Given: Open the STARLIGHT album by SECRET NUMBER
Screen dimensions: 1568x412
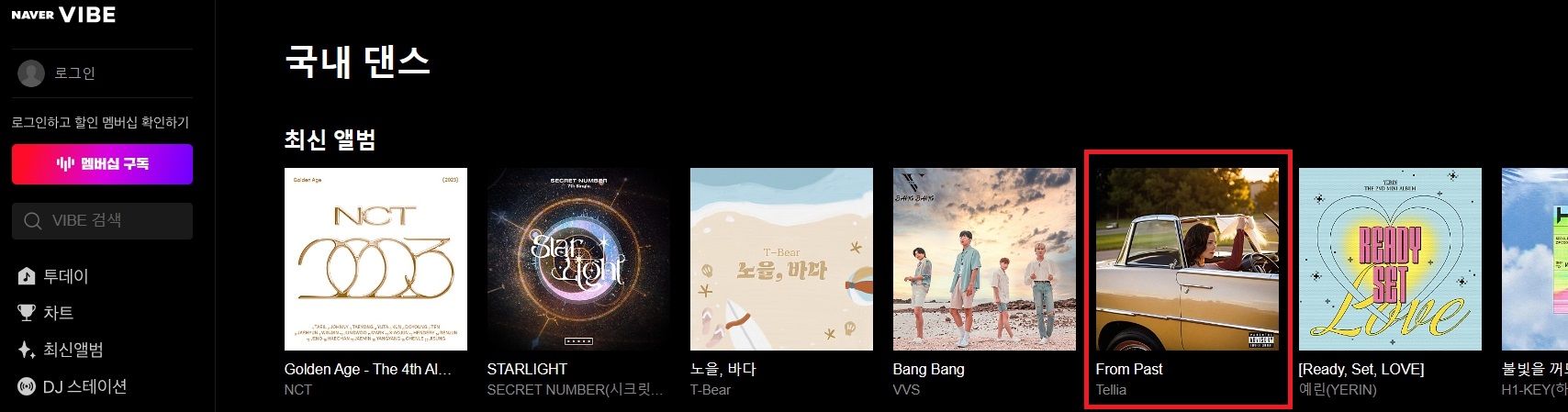Looking at the screenshot, I should 578,259.
